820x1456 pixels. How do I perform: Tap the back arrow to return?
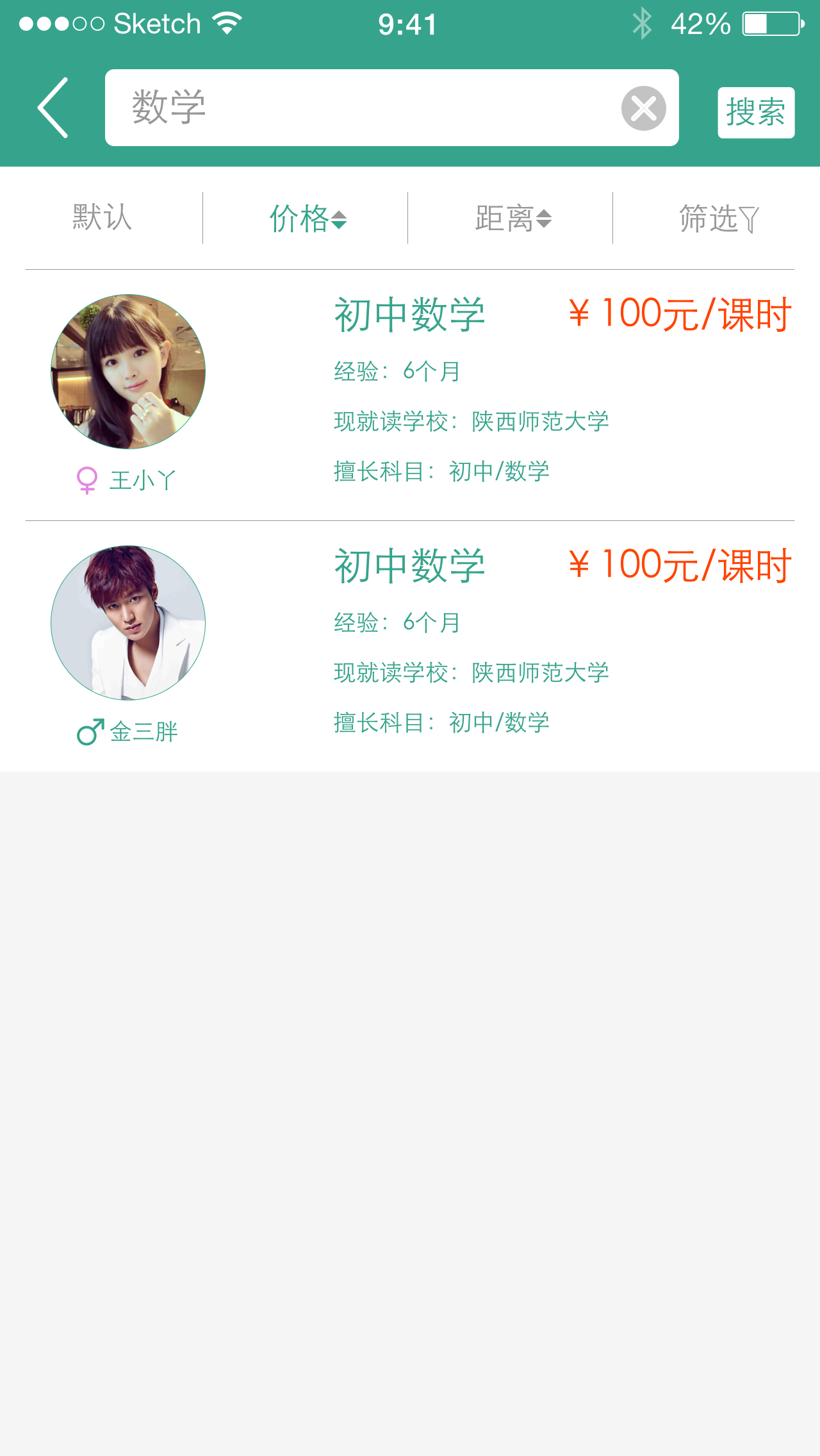tap(54, 108)
